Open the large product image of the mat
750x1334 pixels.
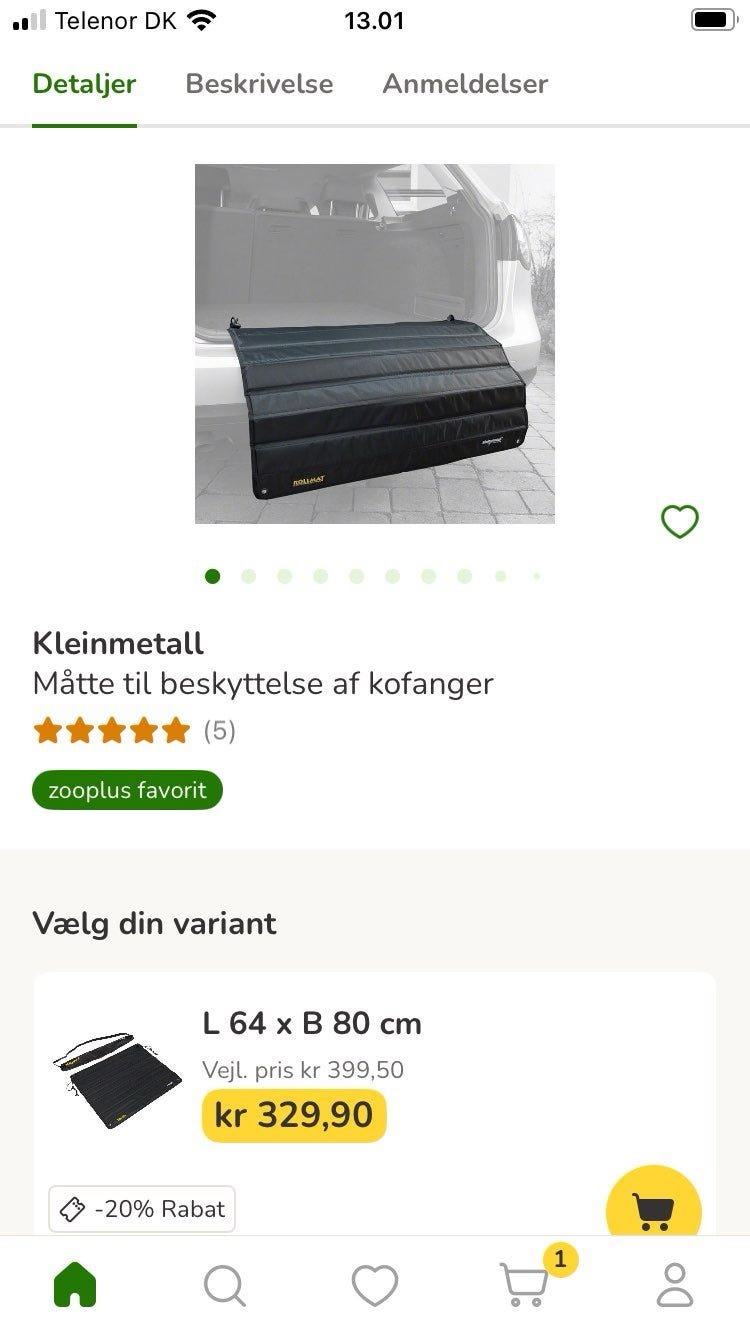[375, 344]
